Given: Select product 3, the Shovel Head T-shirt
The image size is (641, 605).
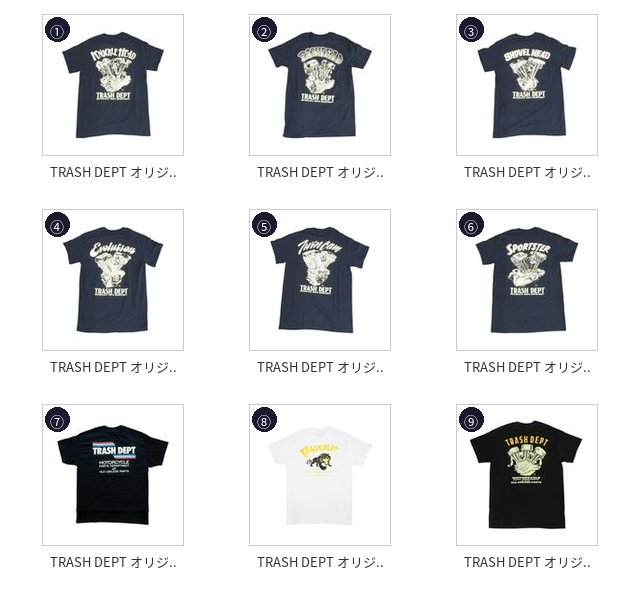Looking at the screenshot, I should pyautogui.click(x=527, y=85).
